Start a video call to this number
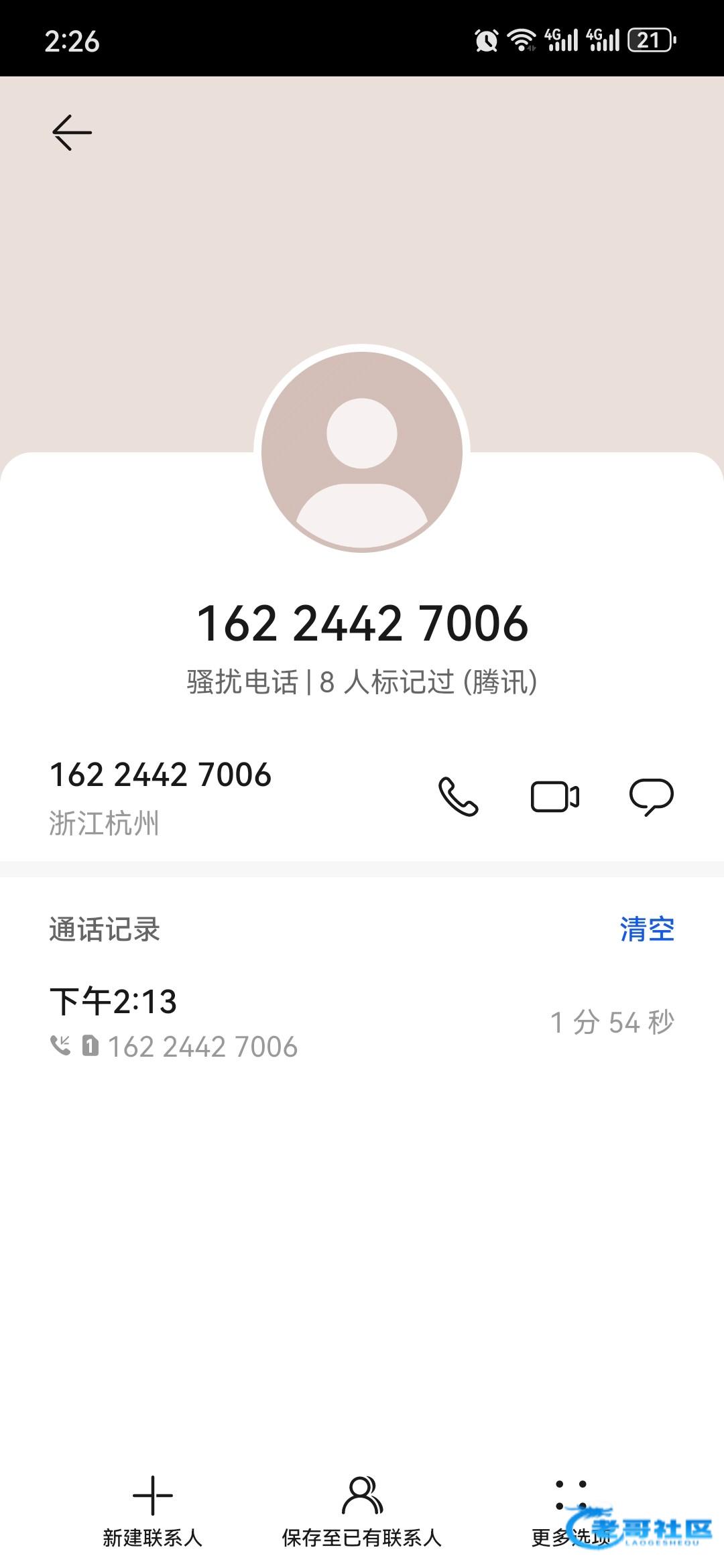 point(554,797)
